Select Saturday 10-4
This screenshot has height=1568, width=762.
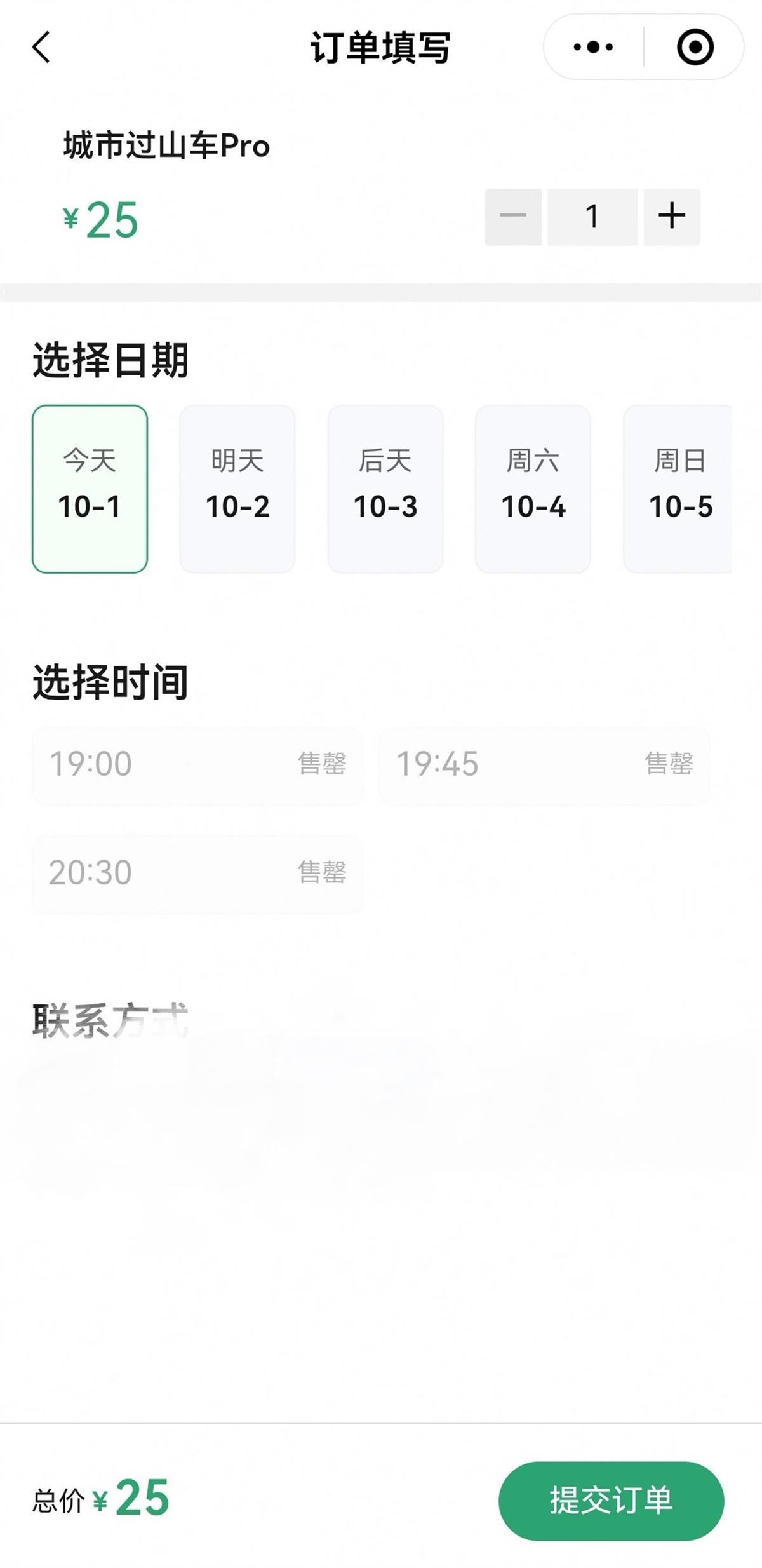(533, 489)
